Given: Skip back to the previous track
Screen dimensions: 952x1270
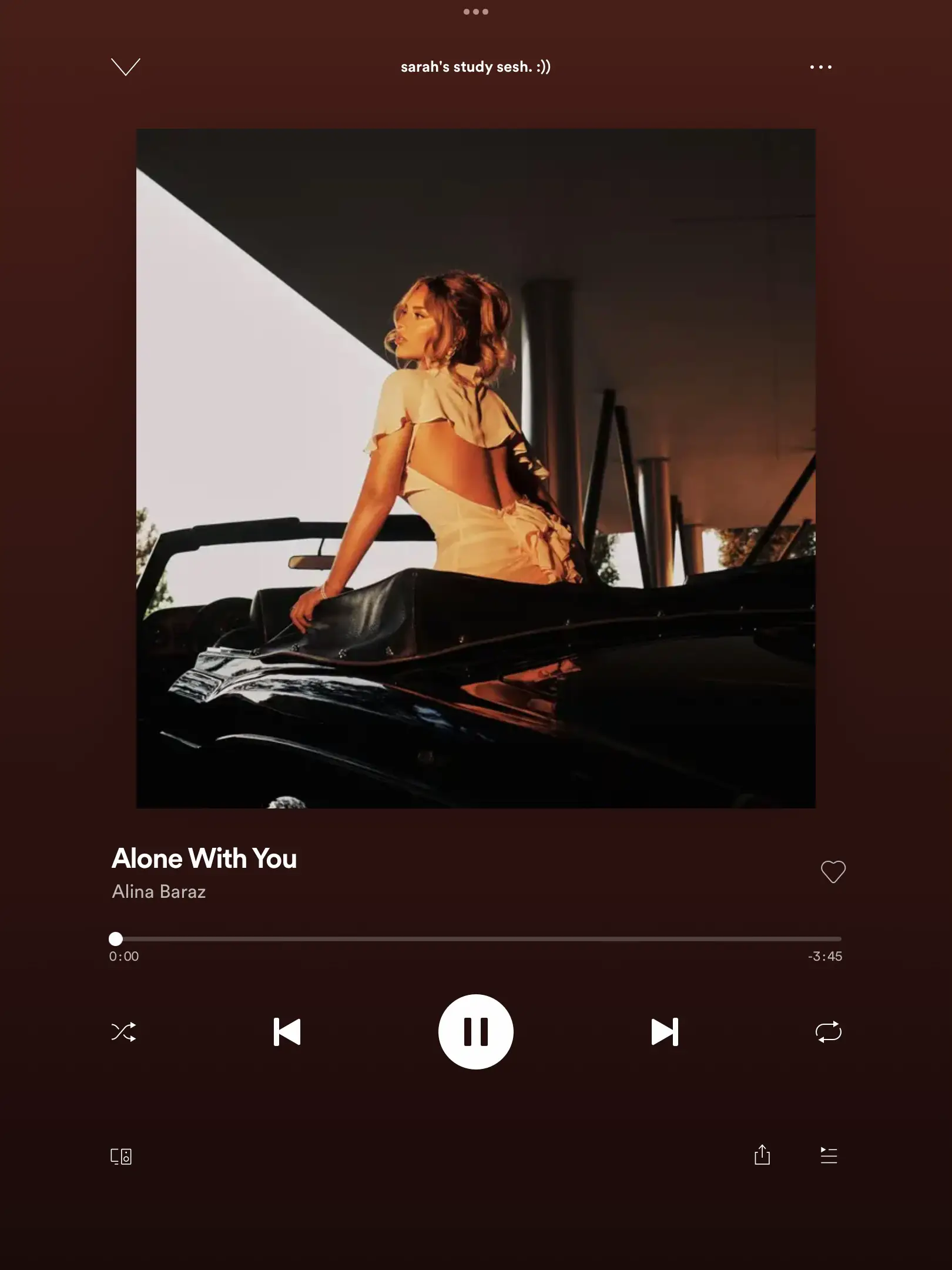Looking at the screenshot, I should 287,1032.
